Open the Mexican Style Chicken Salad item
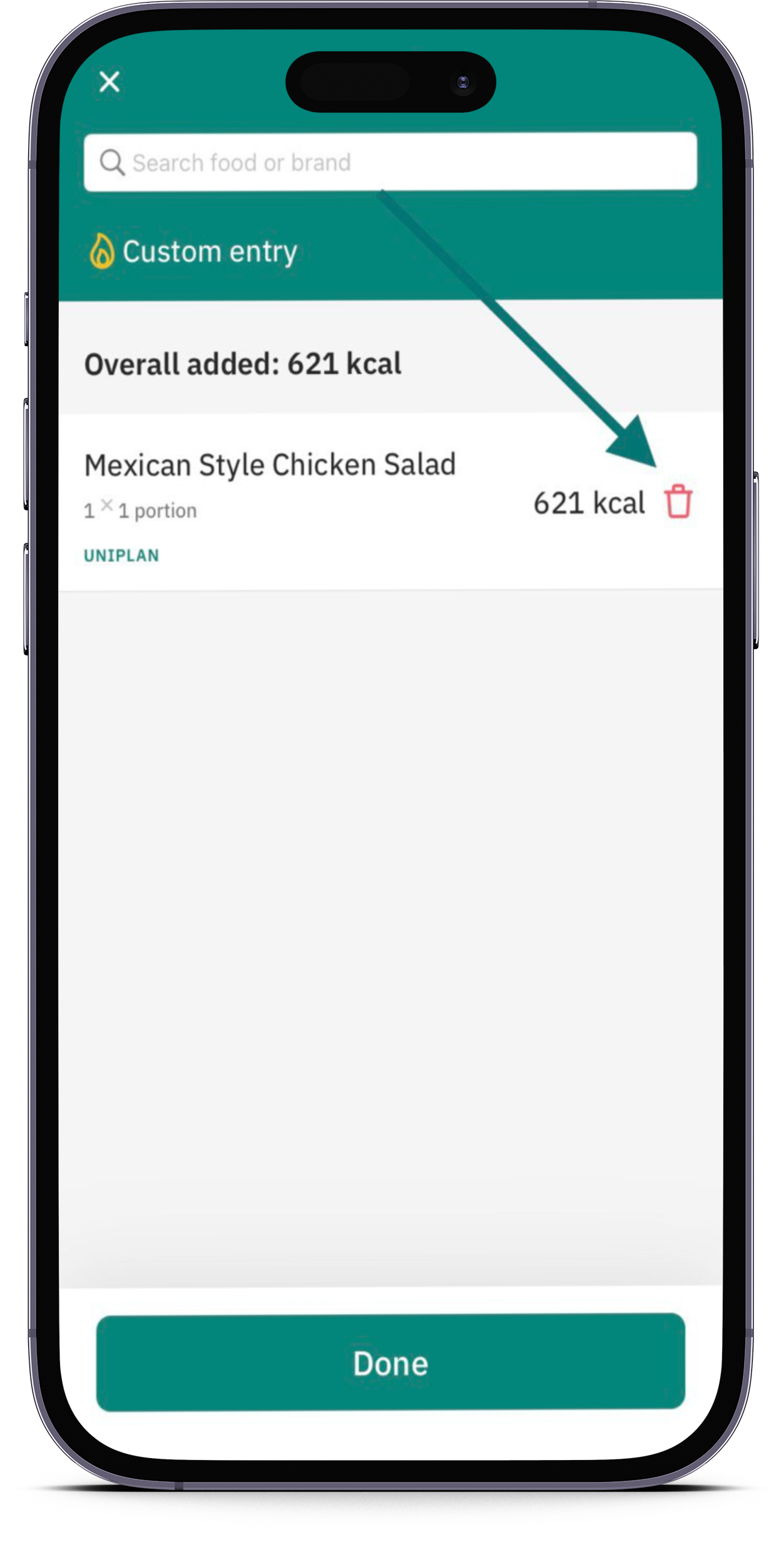The height and width of the screenshot is (1542, 784). click(270, 466)
